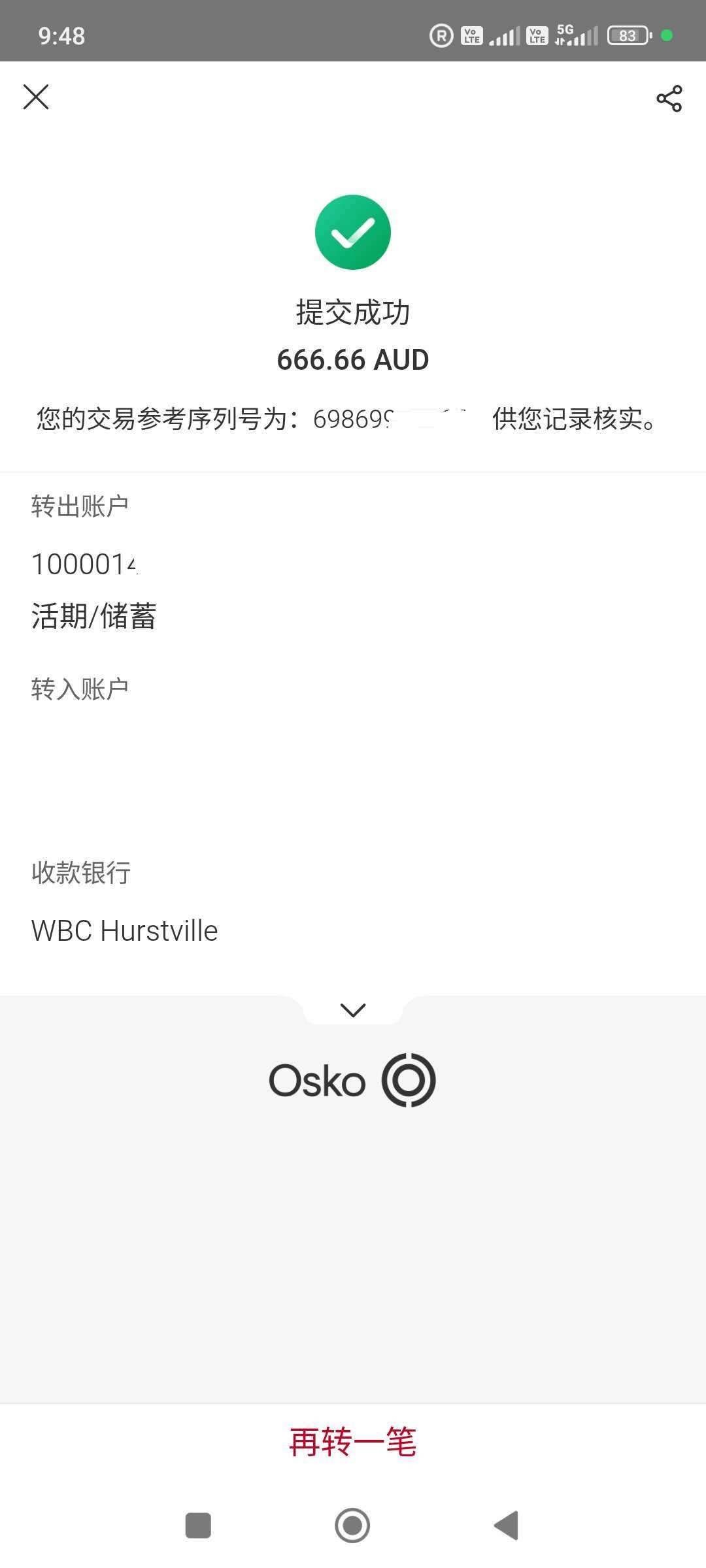Return to the phone home screen
The width and height of the screenshot is (706, 1568).
[x=352, y=1526]
